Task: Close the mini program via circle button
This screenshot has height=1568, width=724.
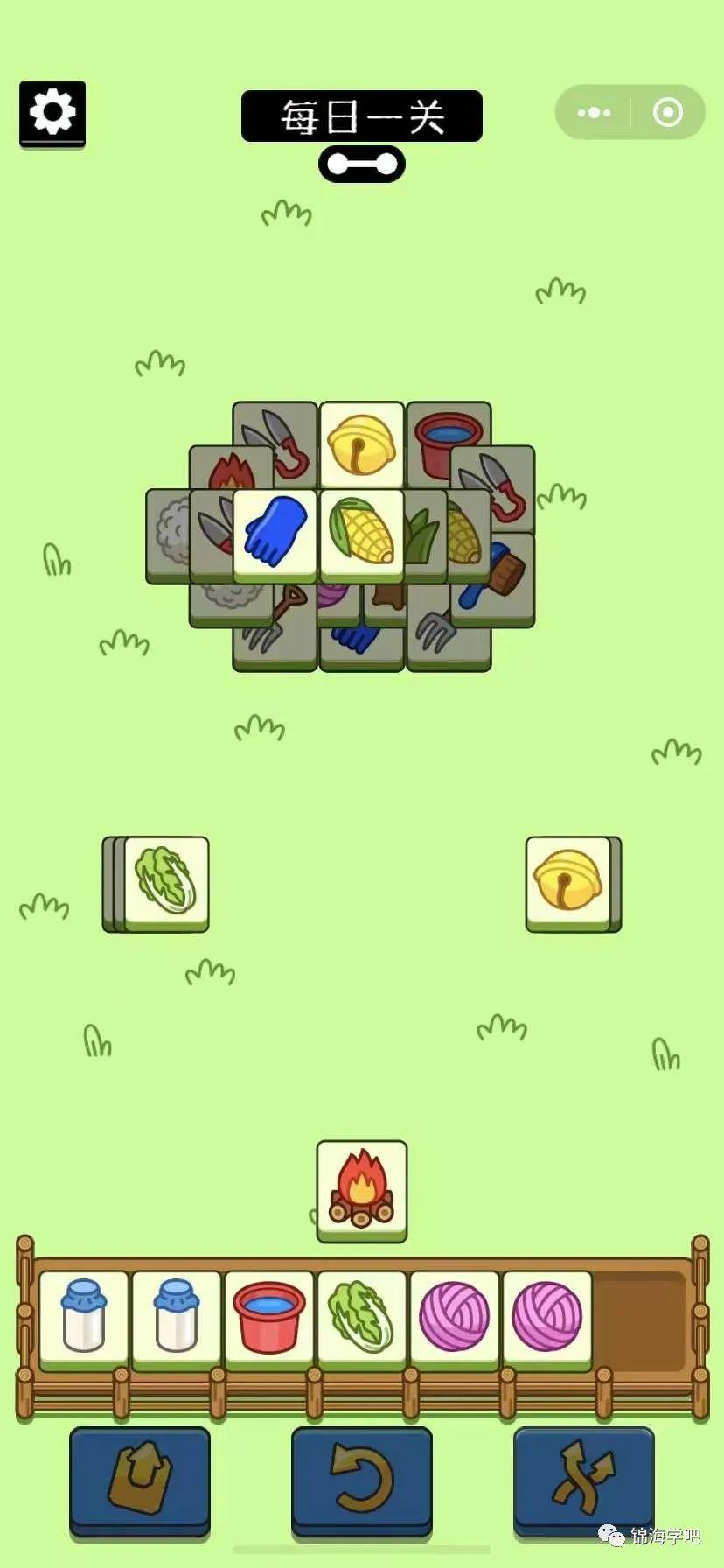Action: click(x=668, y=112)
